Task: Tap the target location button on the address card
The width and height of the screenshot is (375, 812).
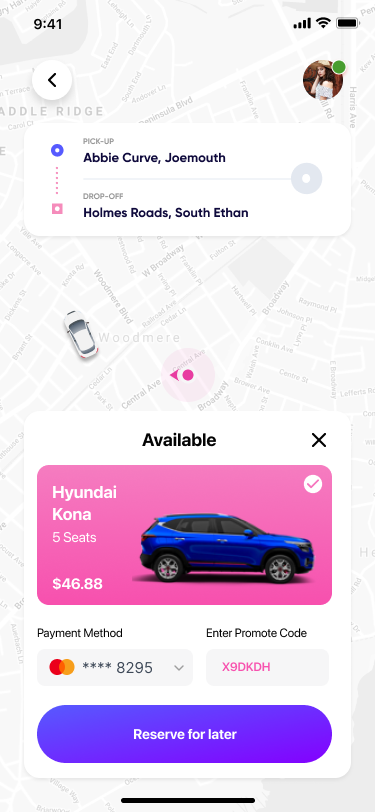Action: pyautogui.click(x=306, y=179)
